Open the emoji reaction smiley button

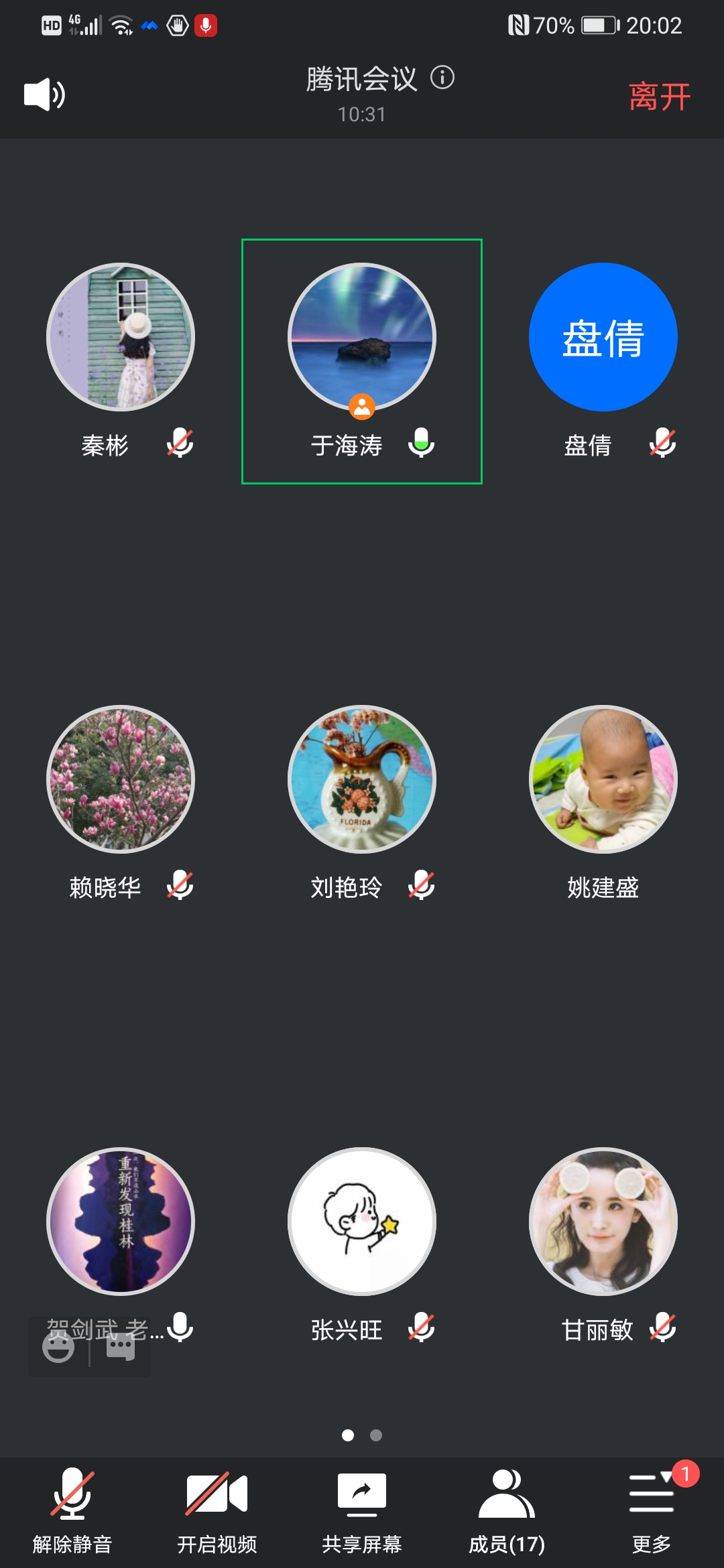click(58, 1347)
